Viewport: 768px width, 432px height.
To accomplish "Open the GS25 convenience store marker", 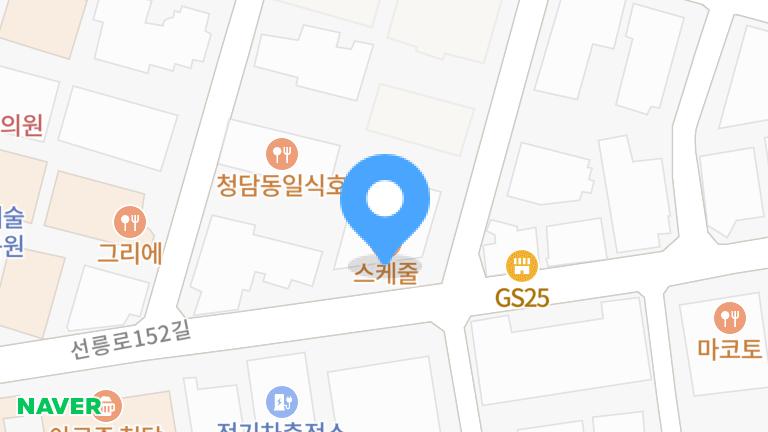I will point(521,266).
